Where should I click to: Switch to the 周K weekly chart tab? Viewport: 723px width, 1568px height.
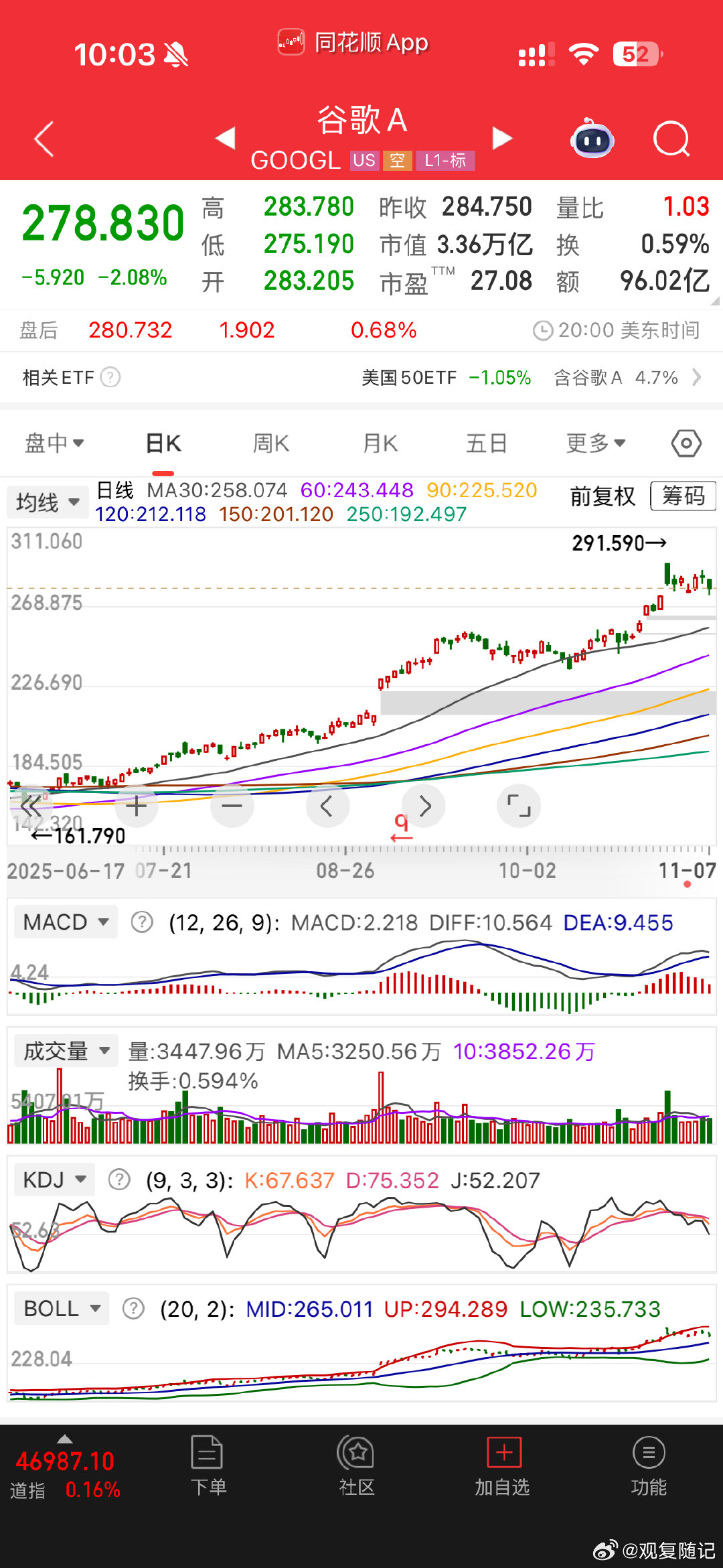[x=270, y=443]
